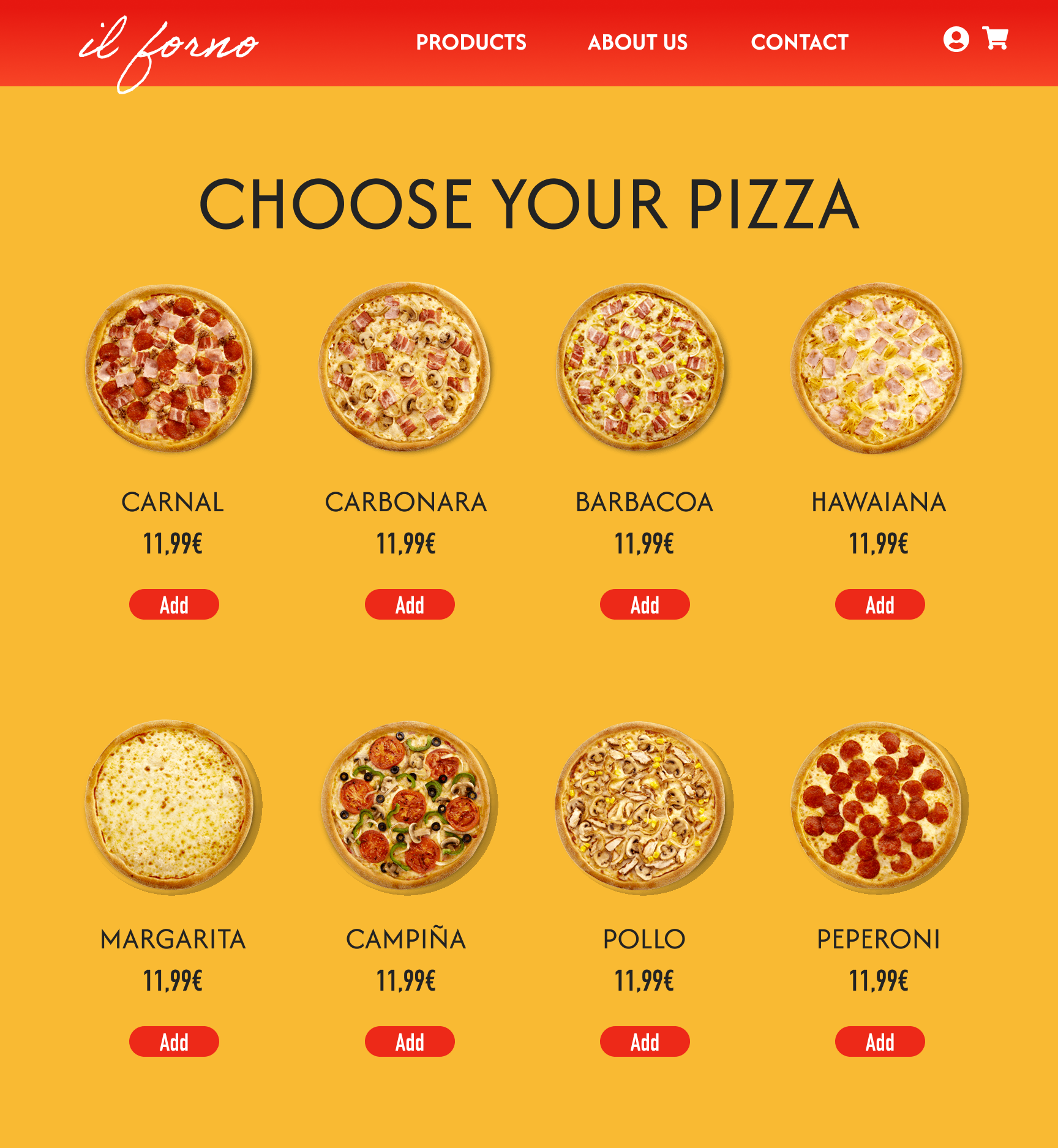Add the Margarita pizza to cart
Screen dimensions: 1058x1148
[174, 1042]
